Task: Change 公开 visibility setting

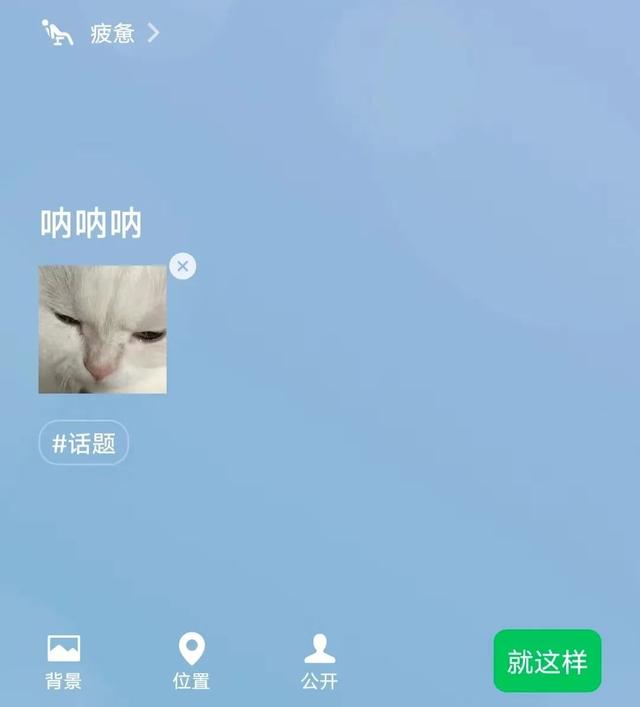Action: [x=320, y=661]
